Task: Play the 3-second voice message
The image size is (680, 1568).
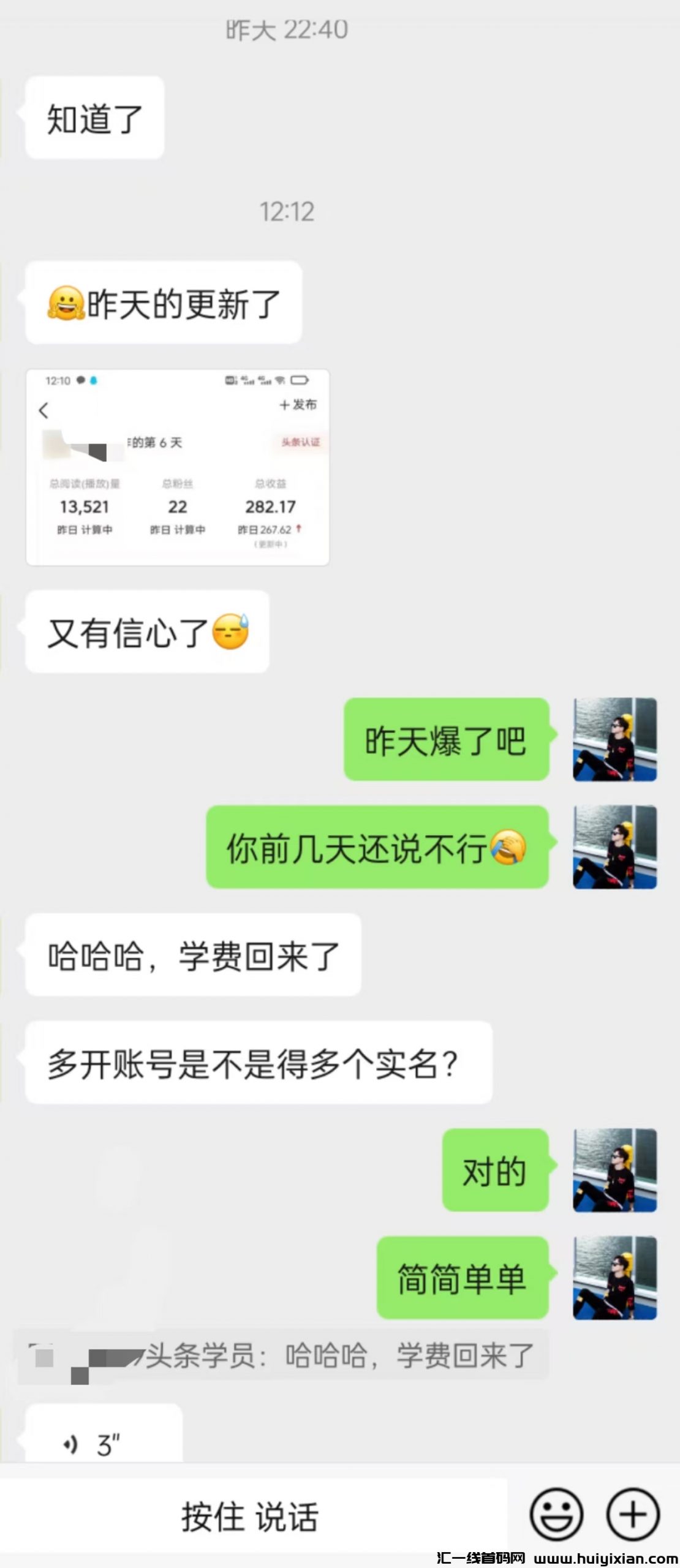Action: click(x=103, y=1444)
